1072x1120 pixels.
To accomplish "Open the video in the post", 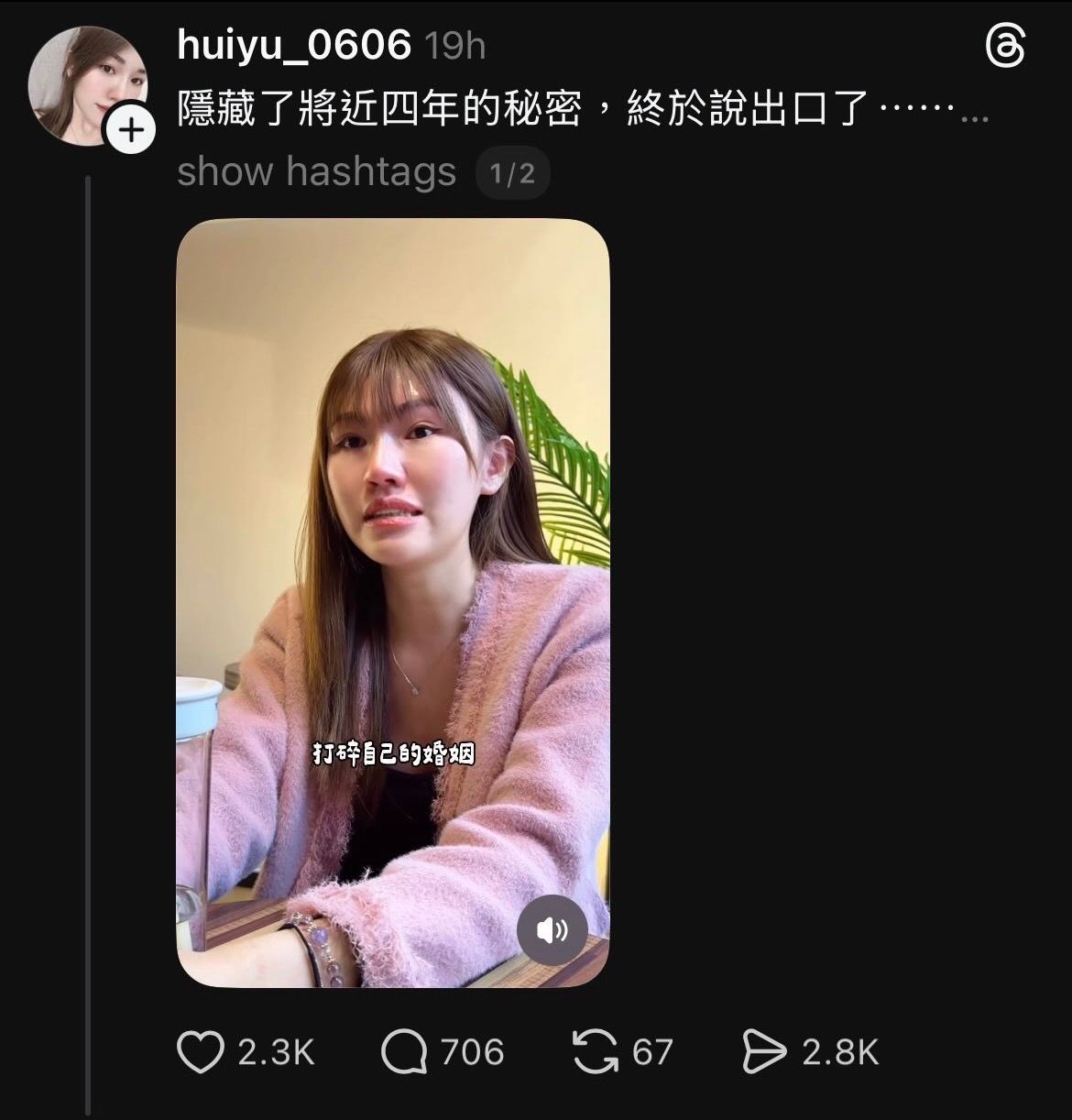I will [392, 550].
